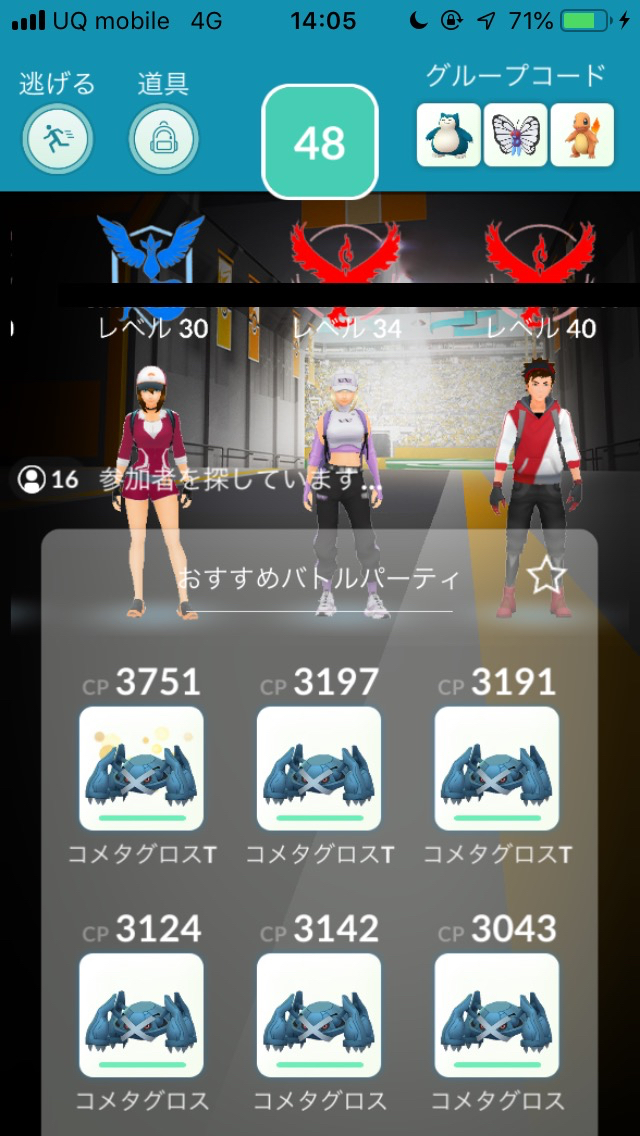Screen dimensions: 640x1136
Task: Select the CP 3043 メタグロス
Action: (497, 1014)
